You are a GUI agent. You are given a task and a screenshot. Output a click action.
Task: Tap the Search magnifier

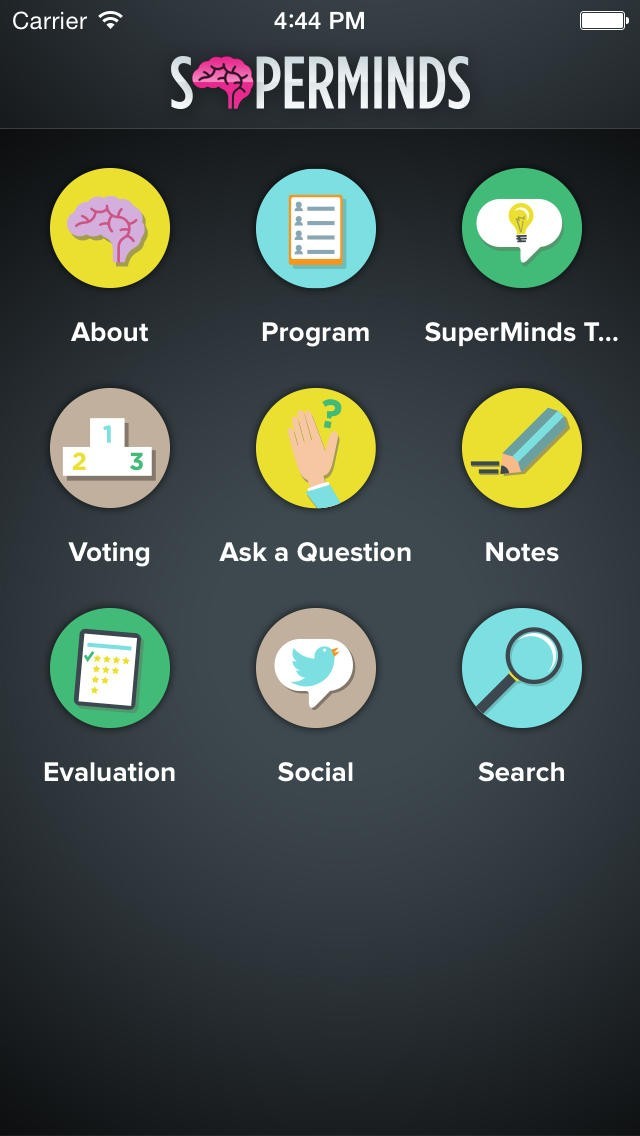(x=522, y=669)
